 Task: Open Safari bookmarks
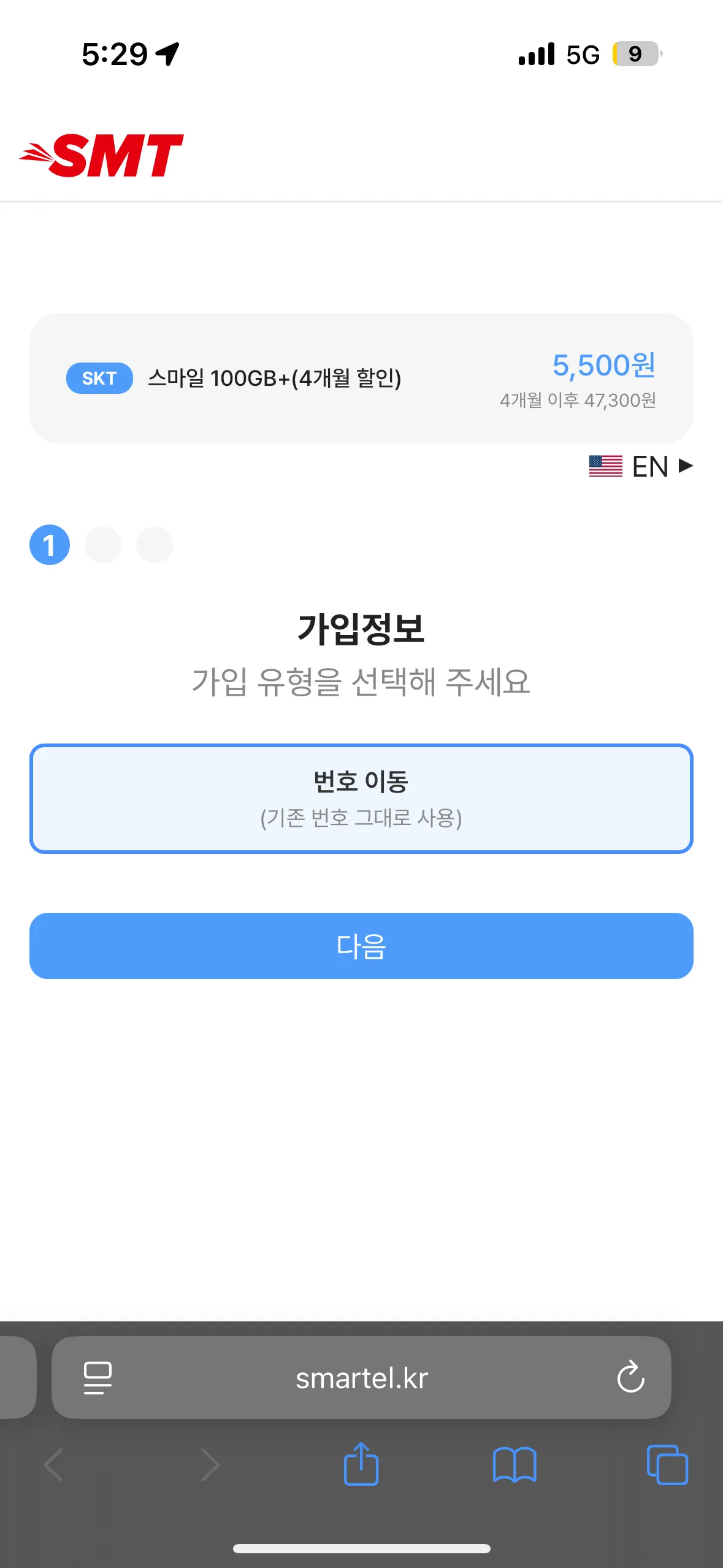click(515, 1465)
